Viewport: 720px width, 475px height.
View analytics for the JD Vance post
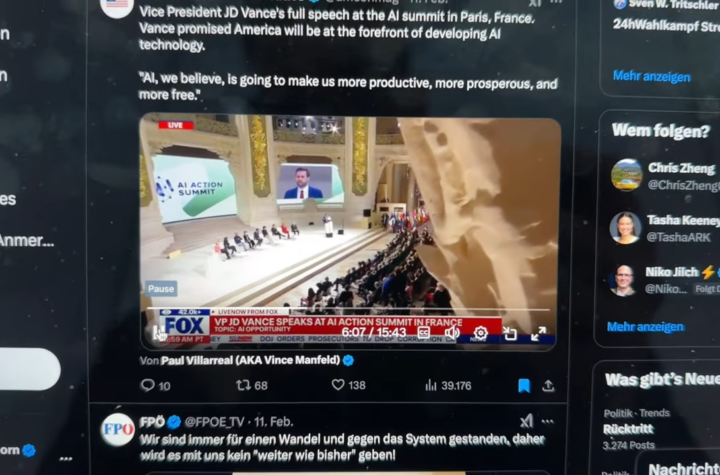432,385
